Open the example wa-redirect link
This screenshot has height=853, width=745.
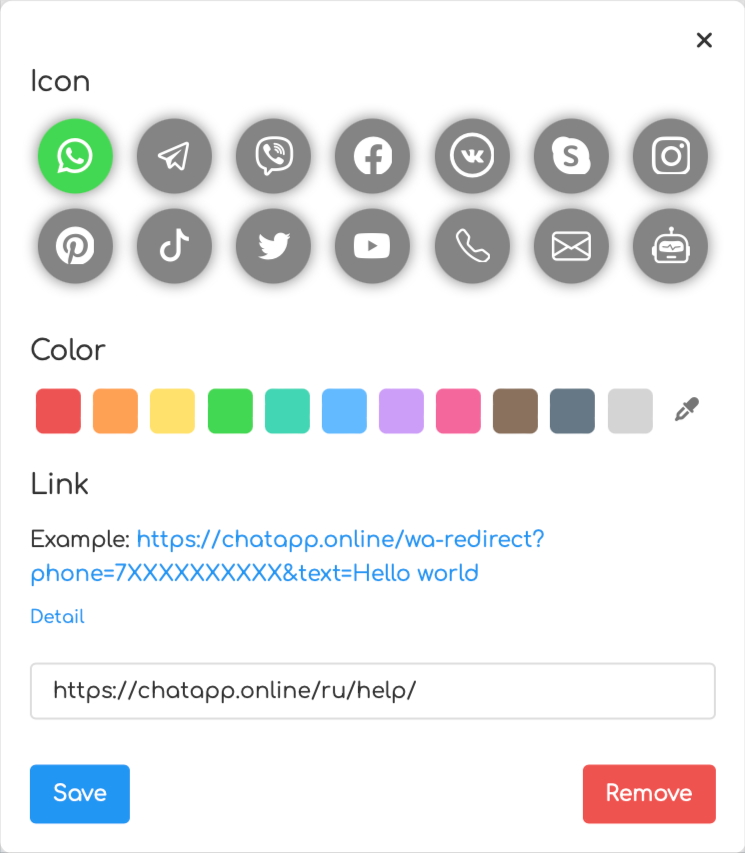[340, 540]
